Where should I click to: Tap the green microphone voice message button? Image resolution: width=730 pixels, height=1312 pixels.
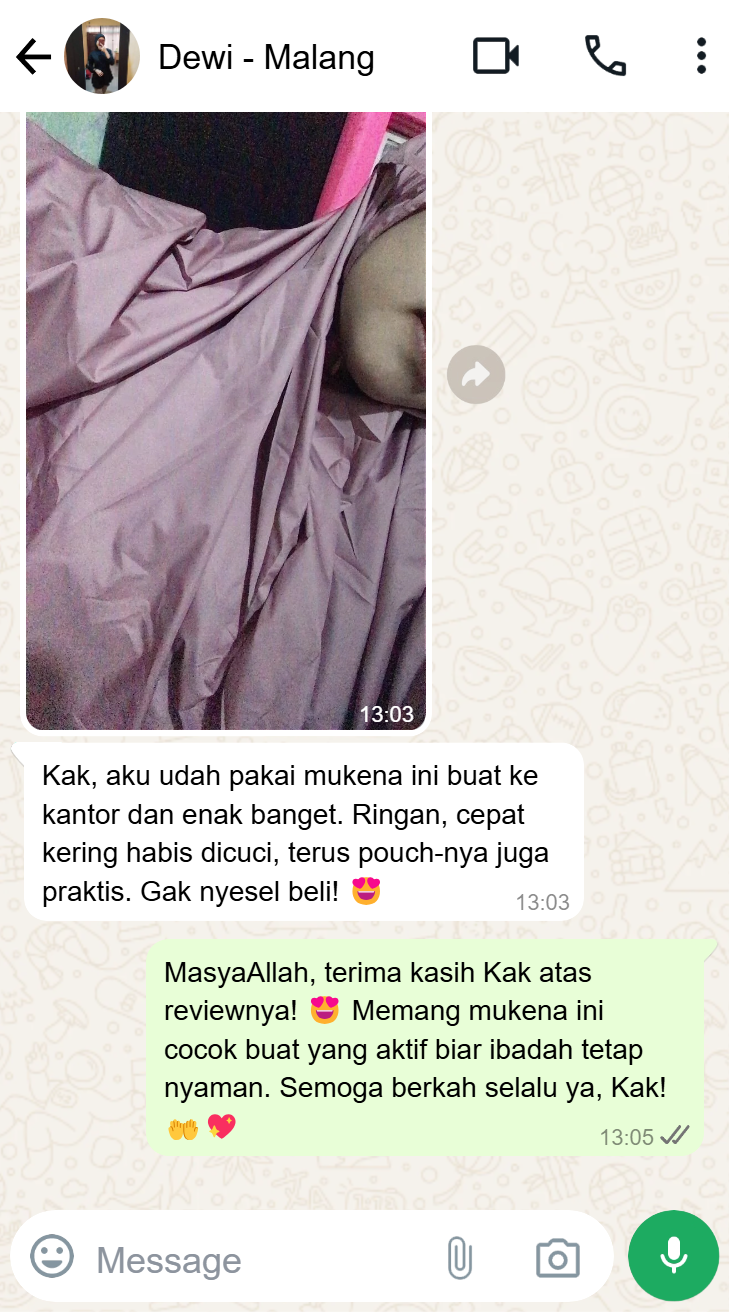point(673,1256)
